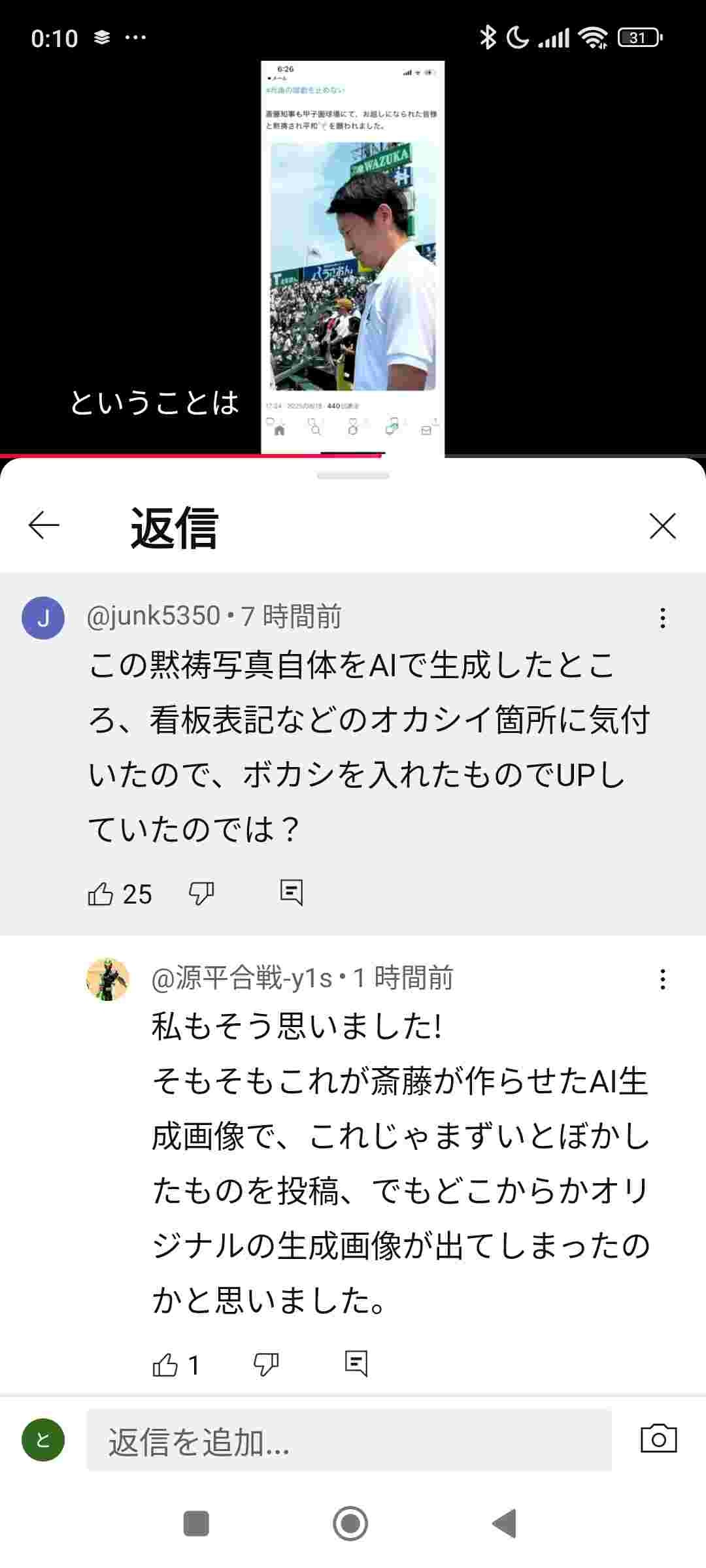Image resolution: width=706 pixels, height=1568 pixels.
Task: Reply to @junk5350's comment
Action: click(291, 892)
